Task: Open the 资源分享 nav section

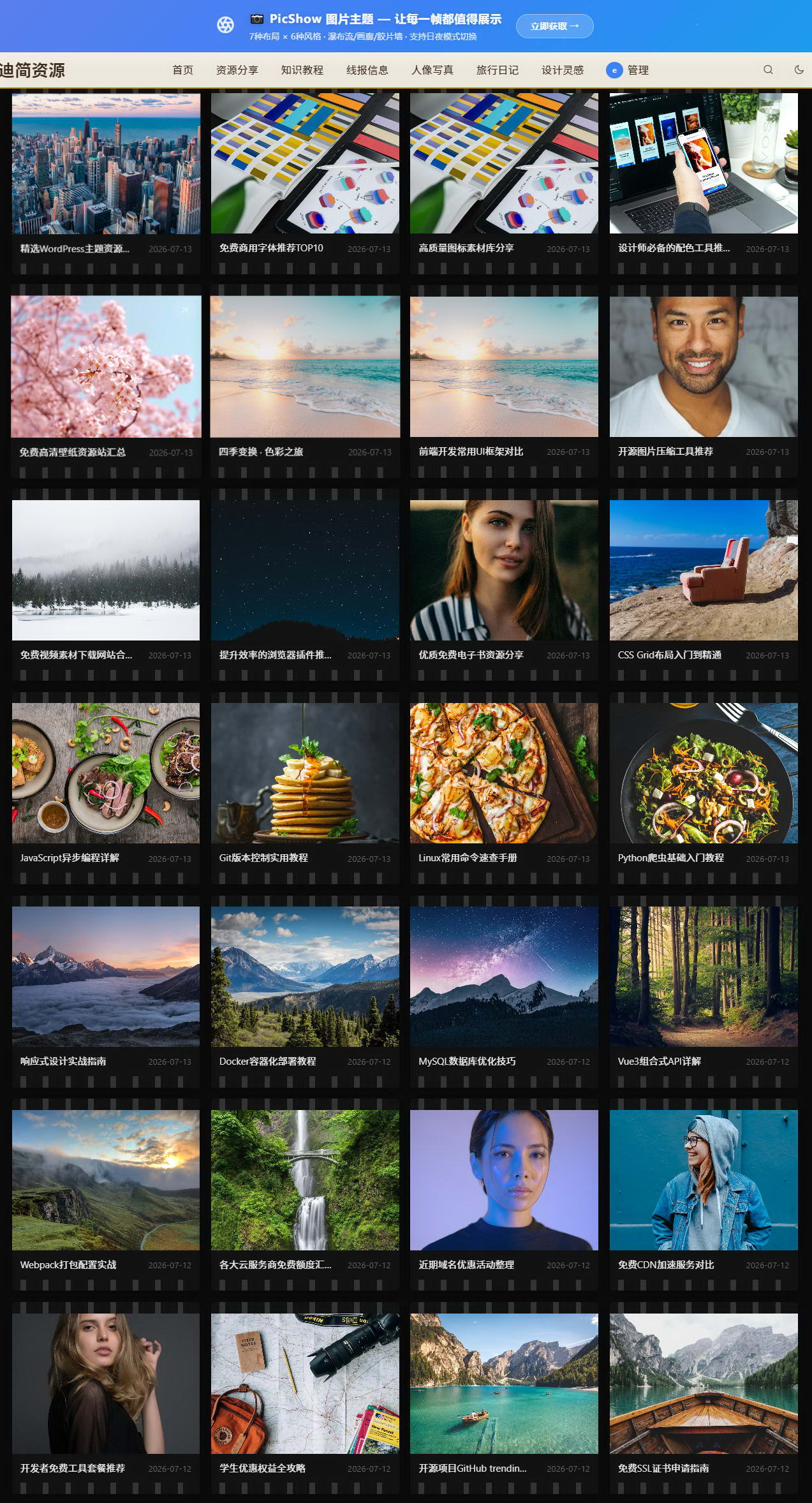Action: click(x=237, y=70)
